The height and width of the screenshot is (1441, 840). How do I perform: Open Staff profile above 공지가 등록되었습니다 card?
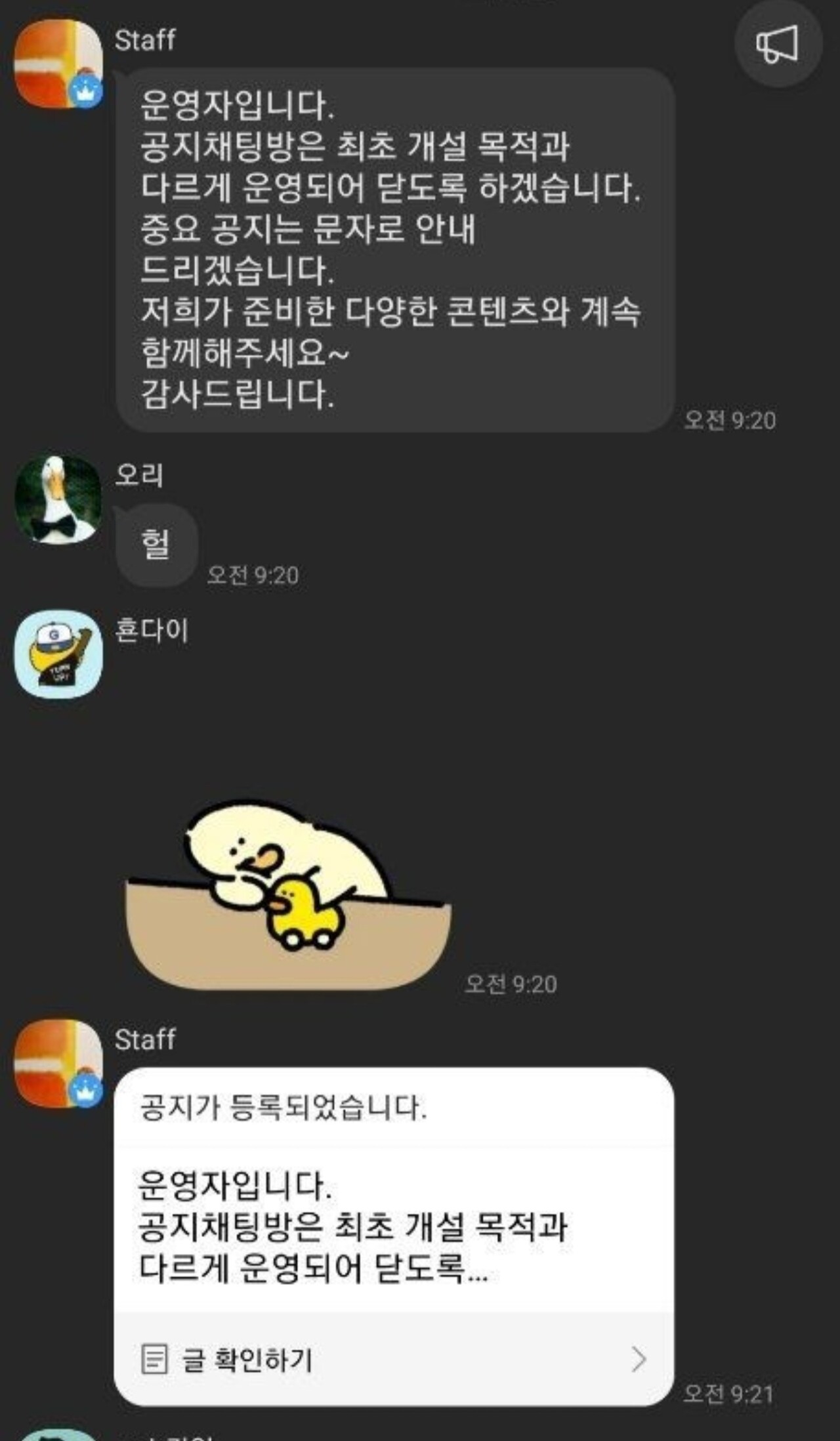[58, 1063]
